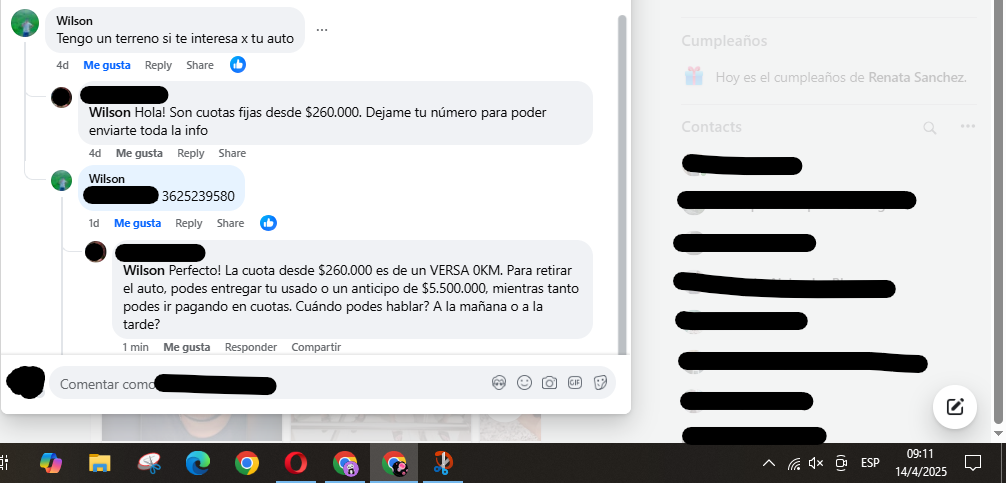Reply to the cuotas fijas comment
This screenshot has width=1006, height=483.
pyautogui.click(x=190, y=153)
